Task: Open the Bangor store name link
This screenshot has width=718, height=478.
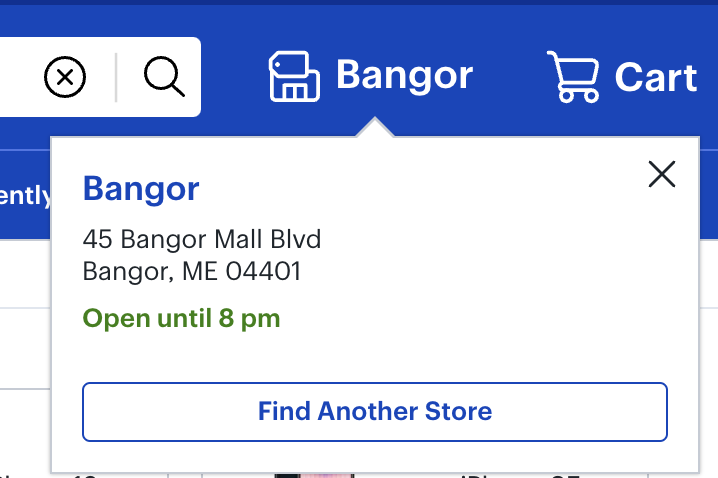Action: [x=141, y=187]
